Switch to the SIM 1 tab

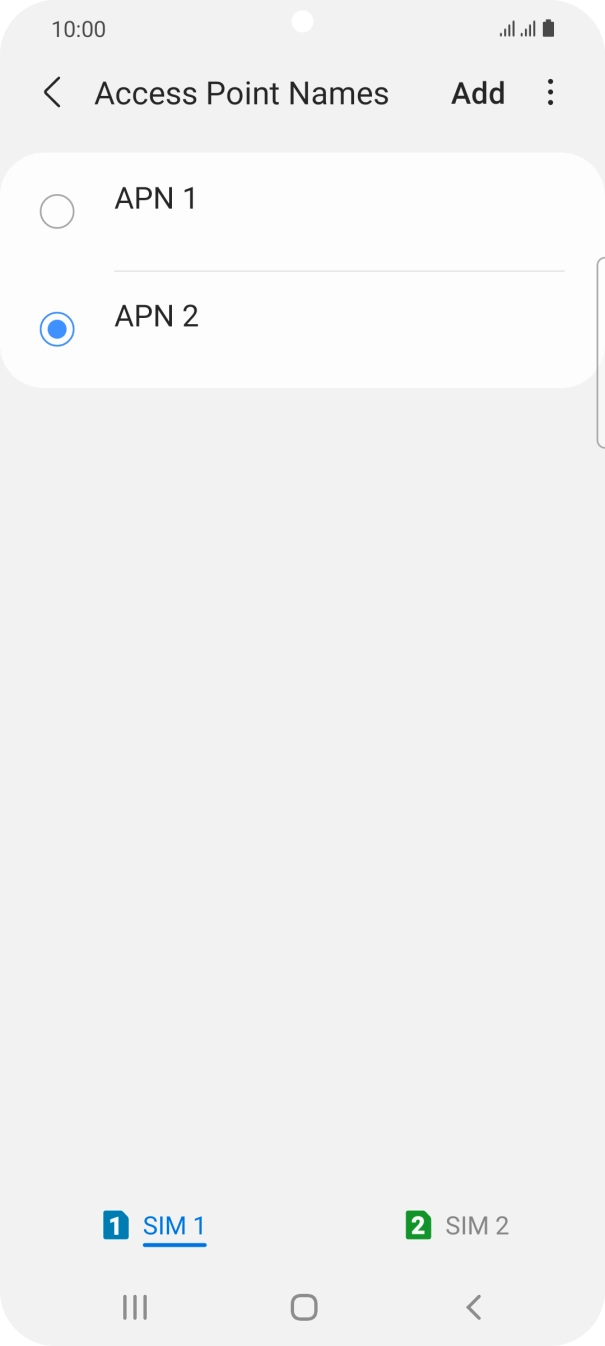coord(155,1225)
